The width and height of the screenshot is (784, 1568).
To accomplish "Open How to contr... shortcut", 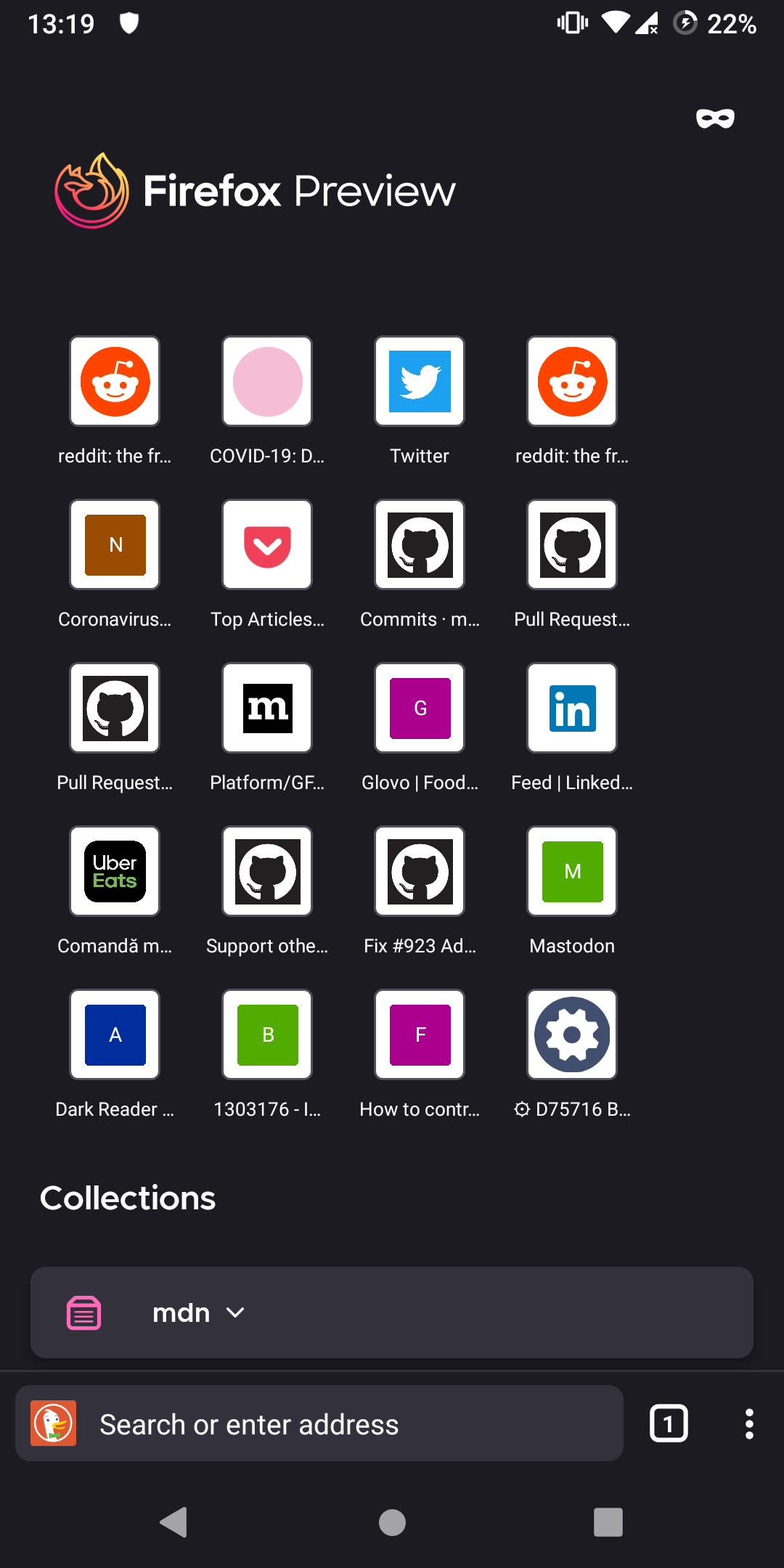I will pyautogui.click(x=420, y=1035).
